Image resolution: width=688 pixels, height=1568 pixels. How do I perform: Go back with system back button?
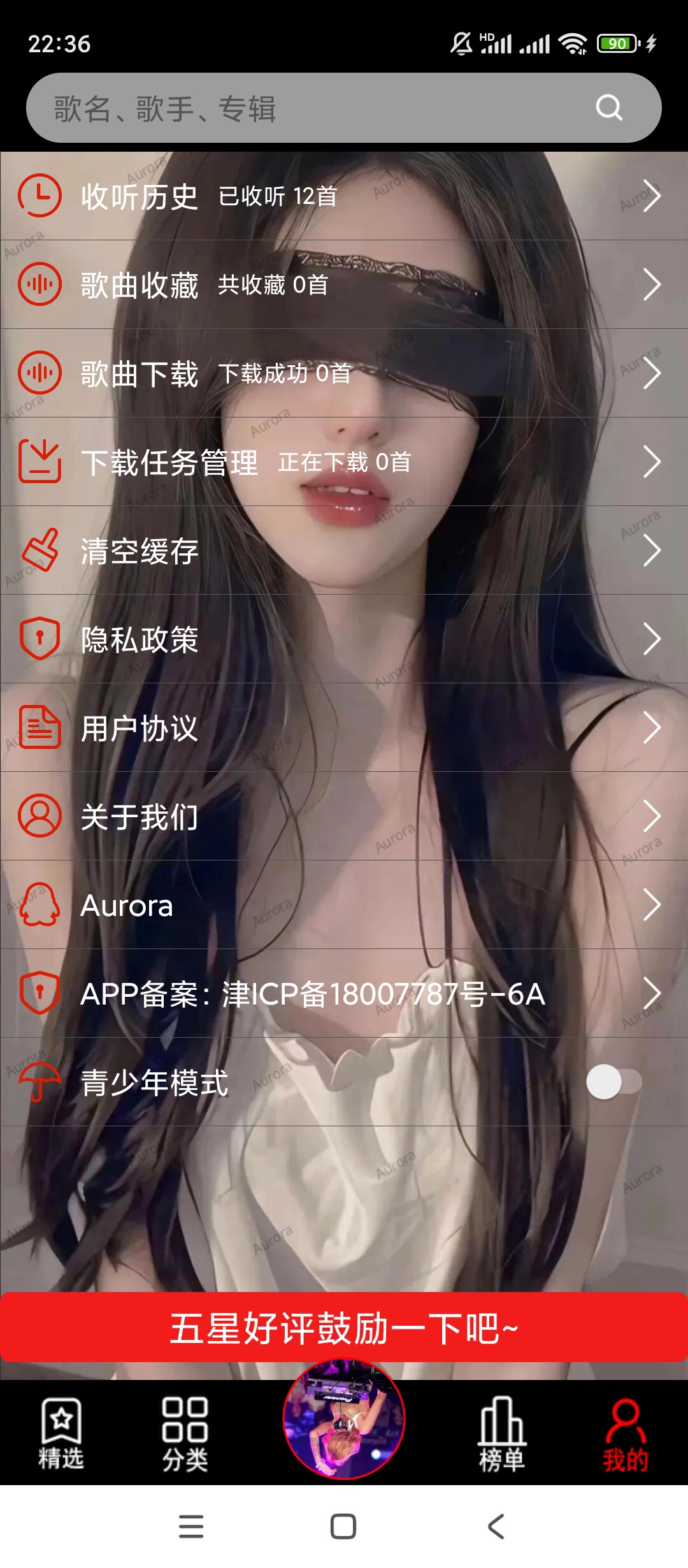click(496, 1527)
